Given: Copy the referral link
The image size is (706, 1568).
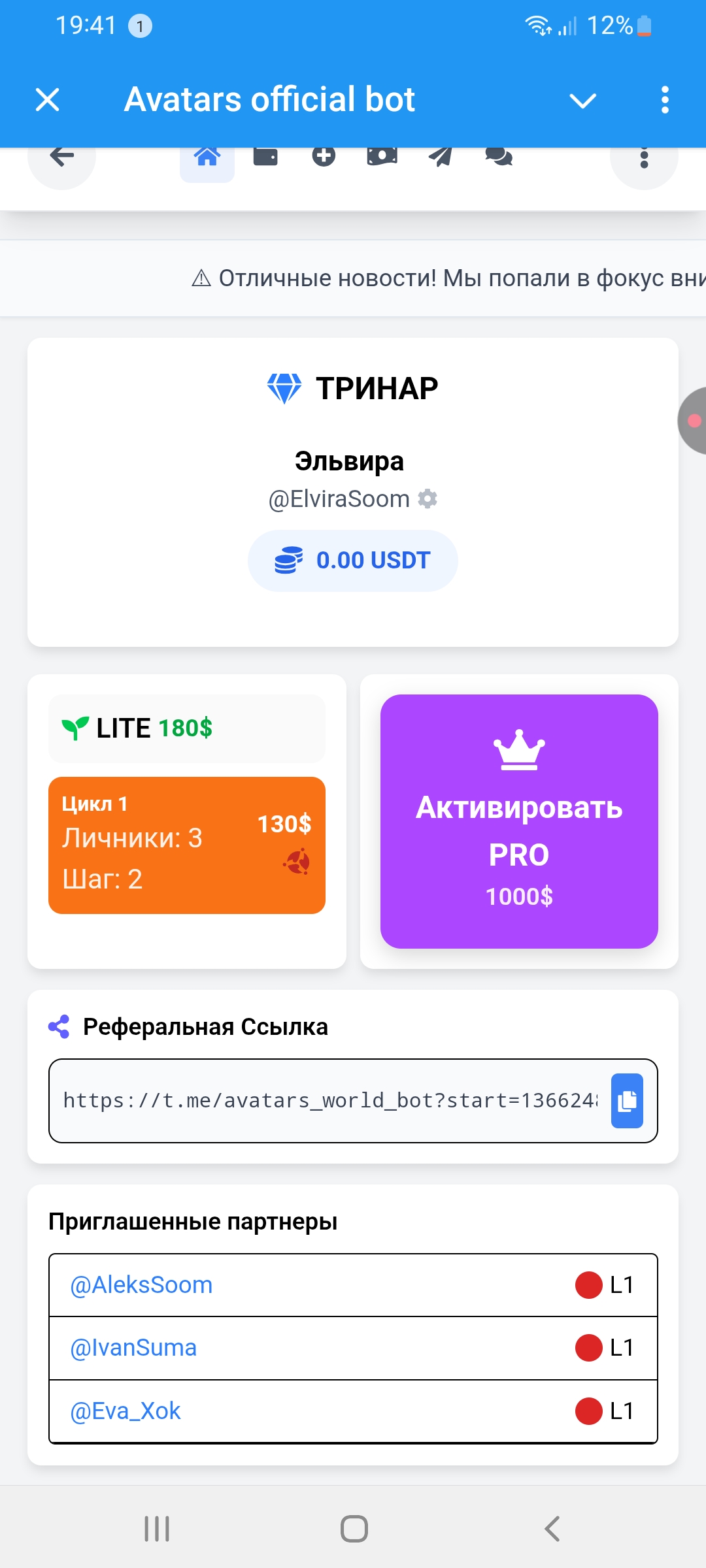Looking at the screenshot, I should 627,1101.
